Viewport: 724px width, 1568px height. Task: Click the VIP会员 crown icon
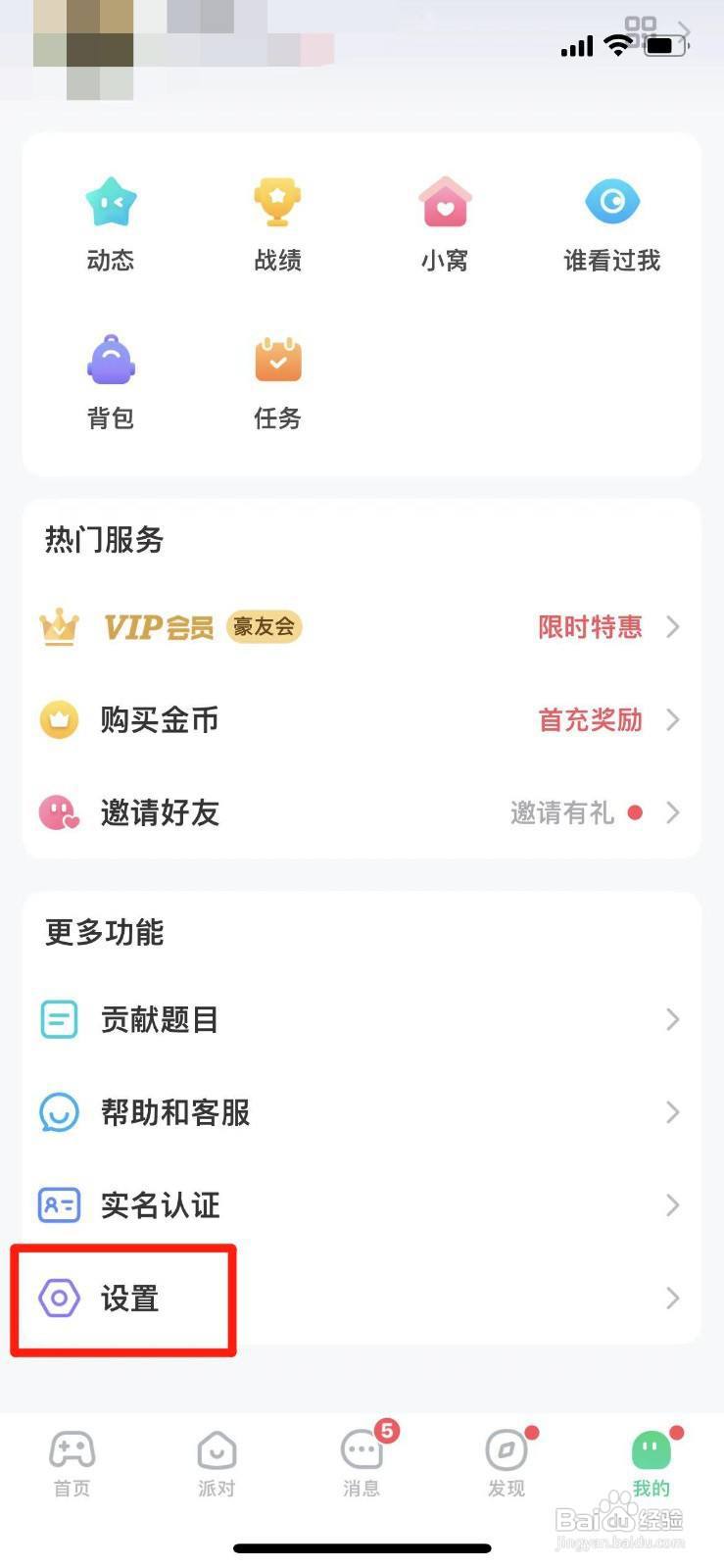59,627
